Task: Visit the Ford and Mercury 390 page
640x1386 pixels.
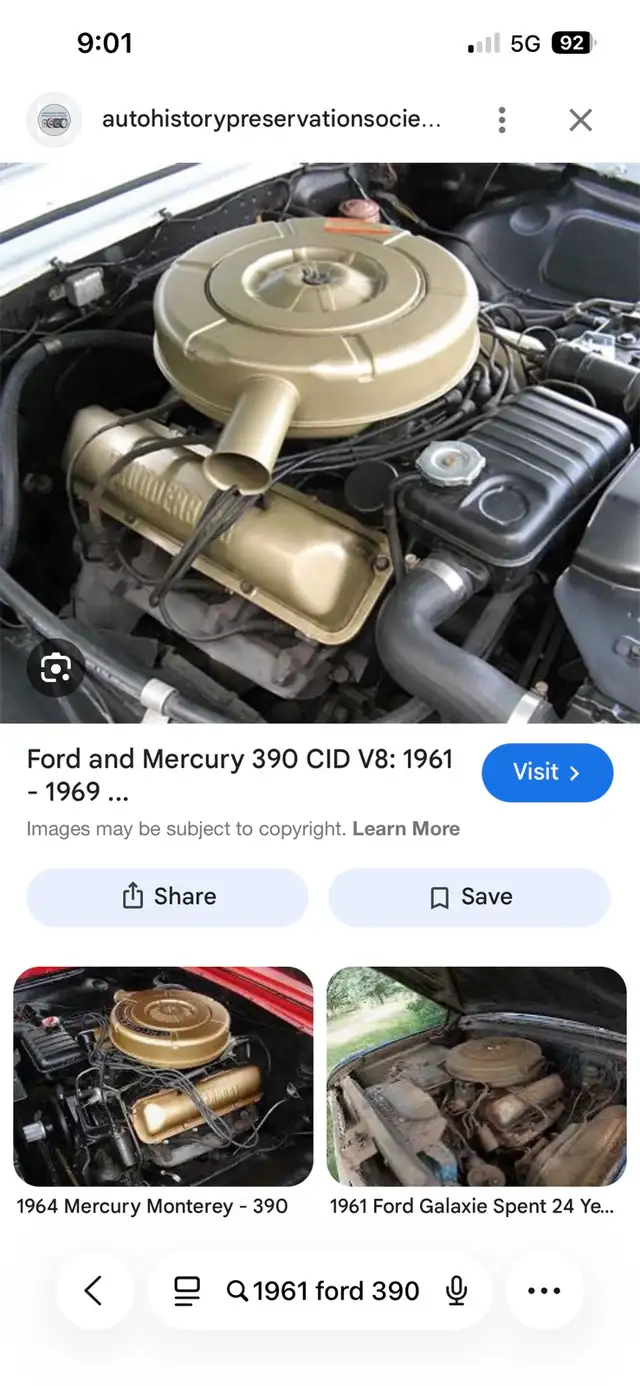Action: pyautogui.click(x=547, y=773)
